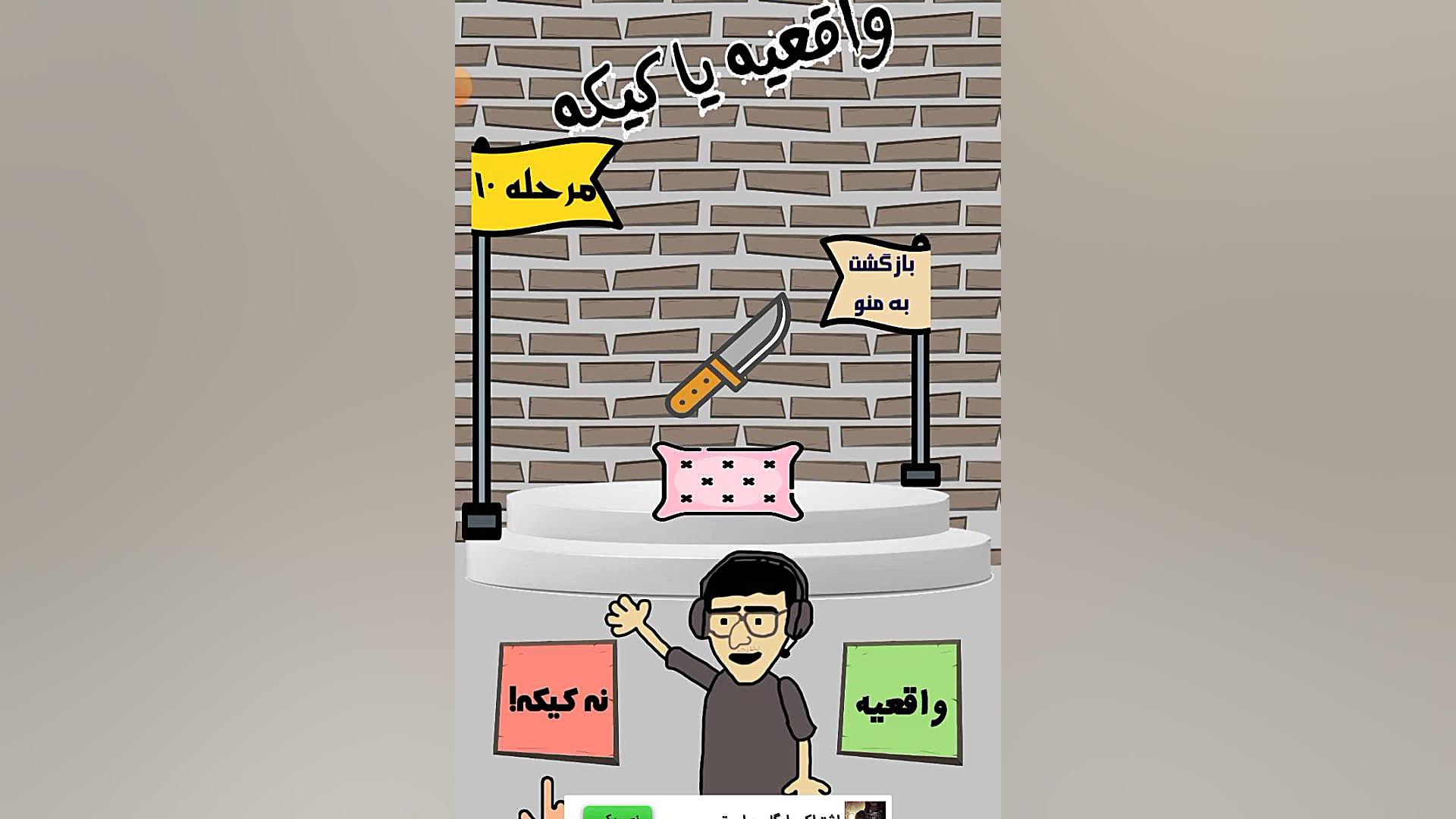
Task: Return to menu via "بازگشت به منو" flag
Action: 880,284
